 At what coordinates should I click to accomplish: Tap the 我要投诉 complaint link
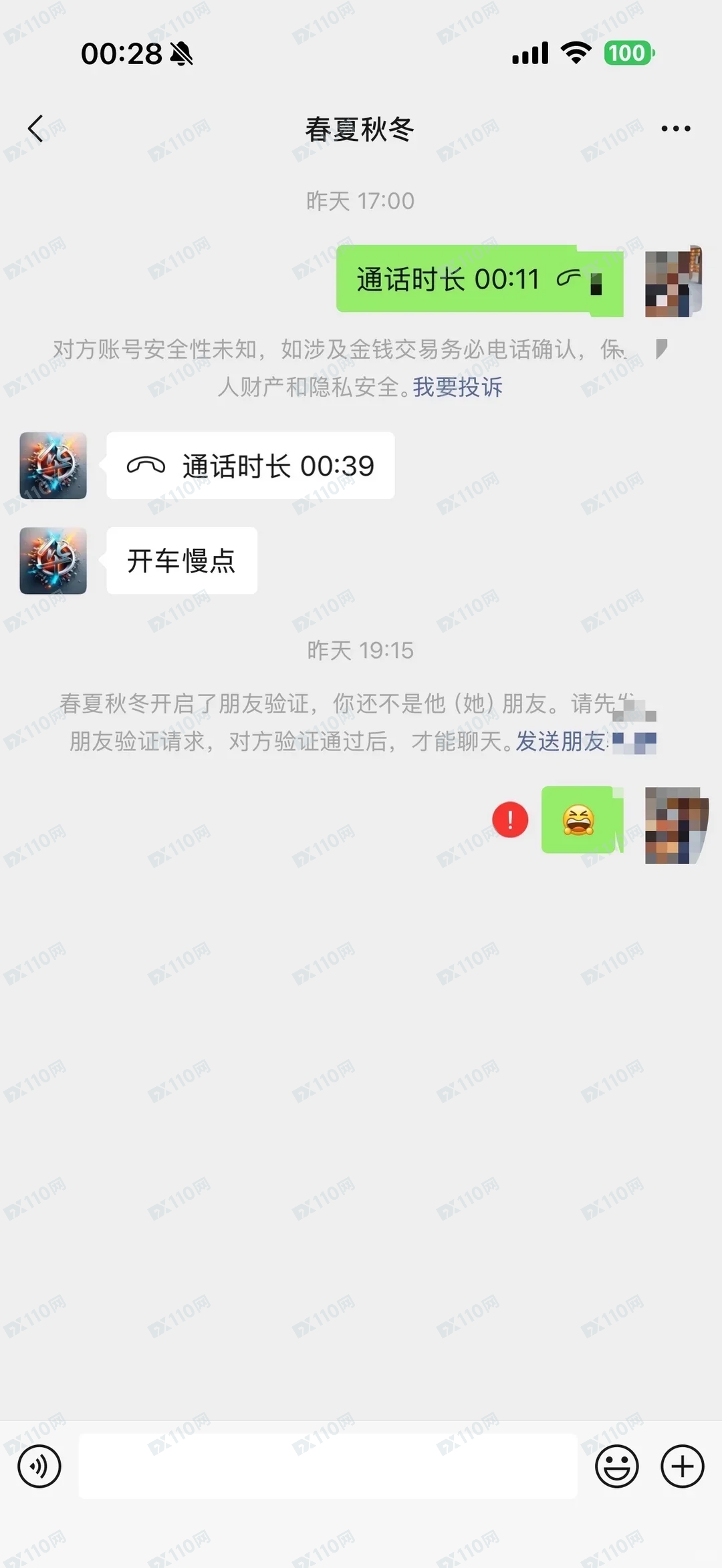457,387
